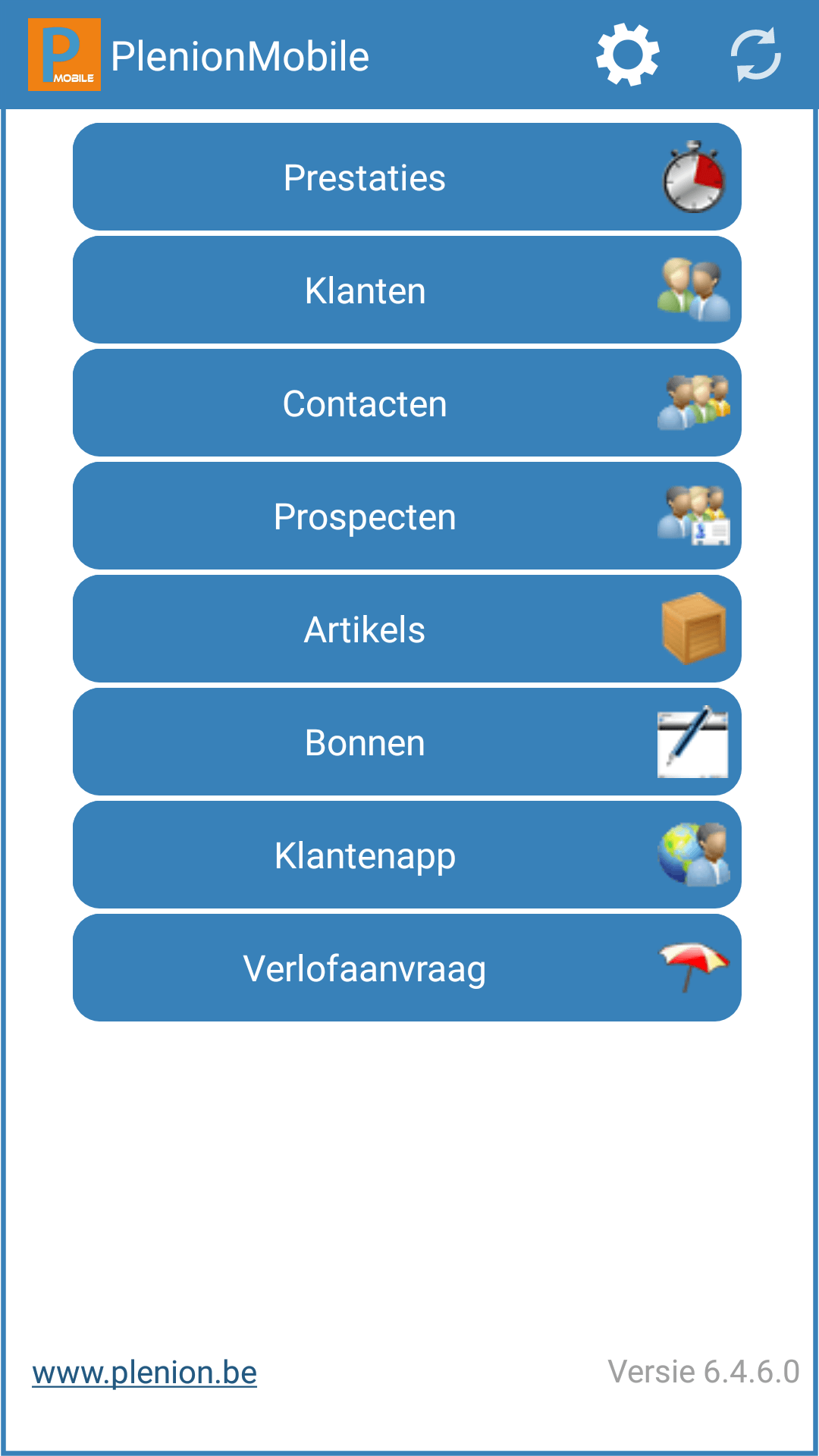Select the business card icon on Prospecten

[x=694, y=516]
